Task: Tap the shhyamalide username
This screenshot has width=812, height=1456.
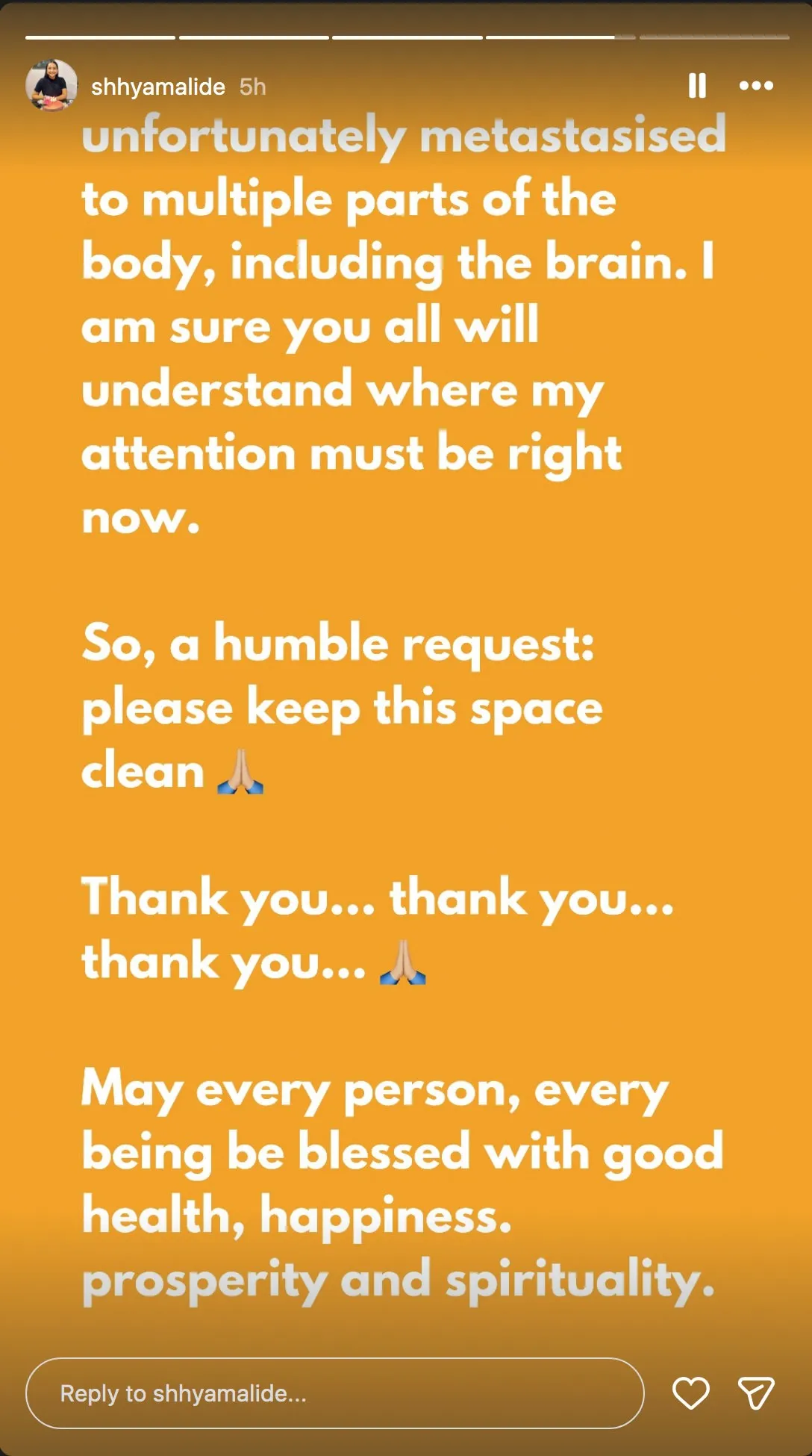Action: (158, 87)
